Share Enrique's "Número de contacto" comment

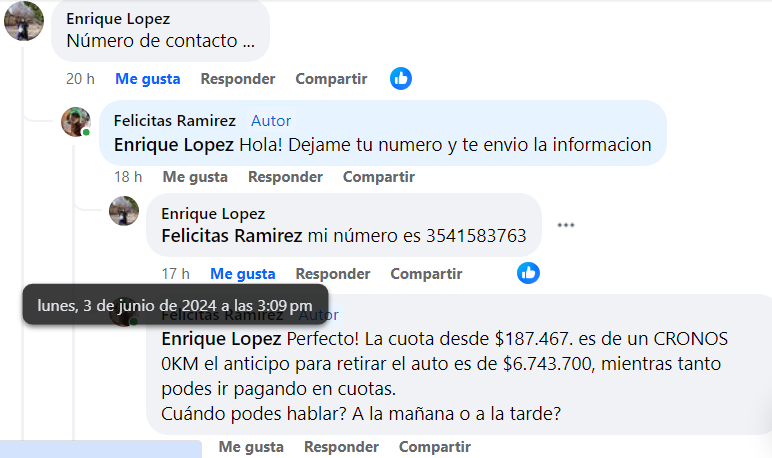point(331,78)
